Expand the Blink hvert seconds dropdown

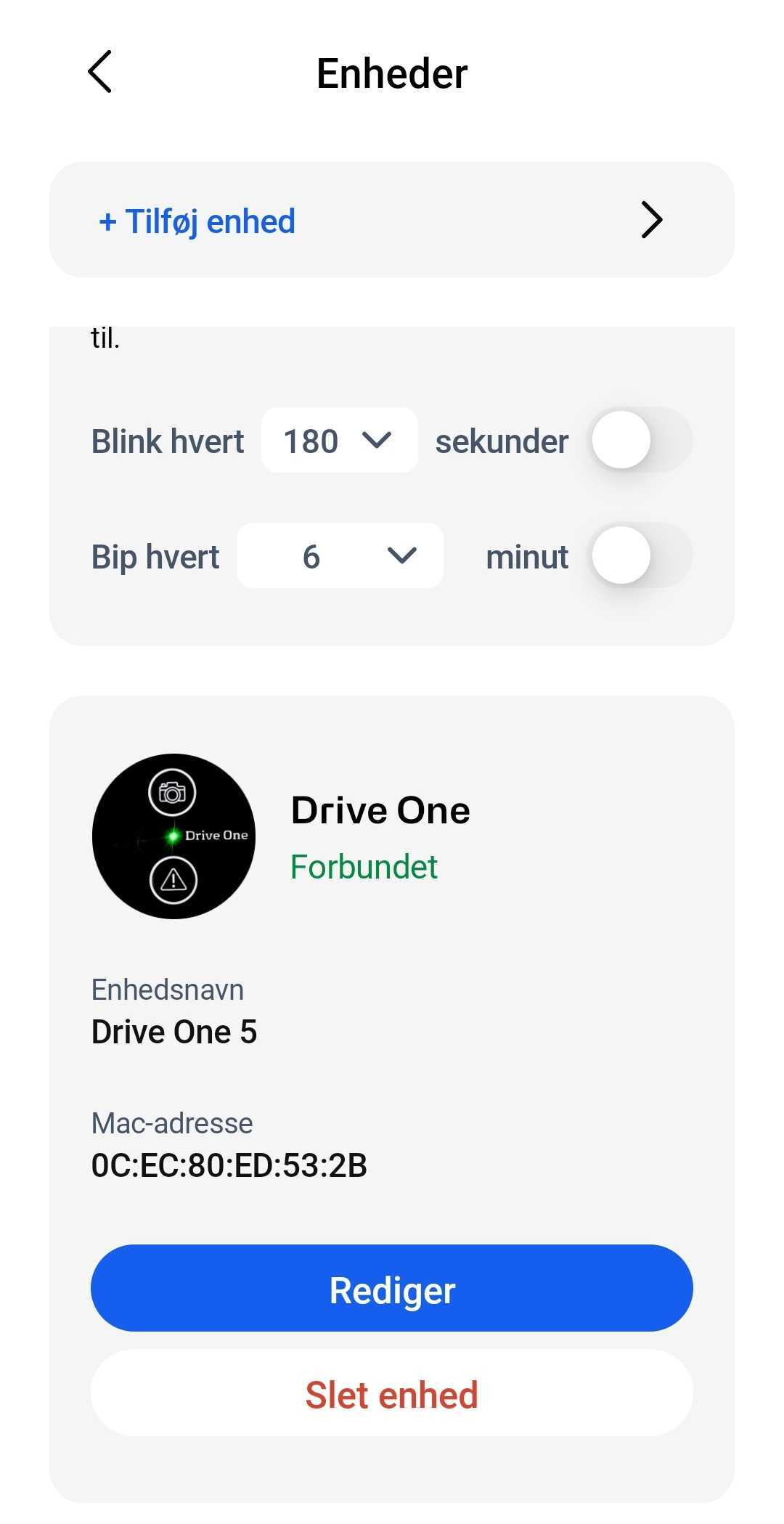[x=339, y=441]
